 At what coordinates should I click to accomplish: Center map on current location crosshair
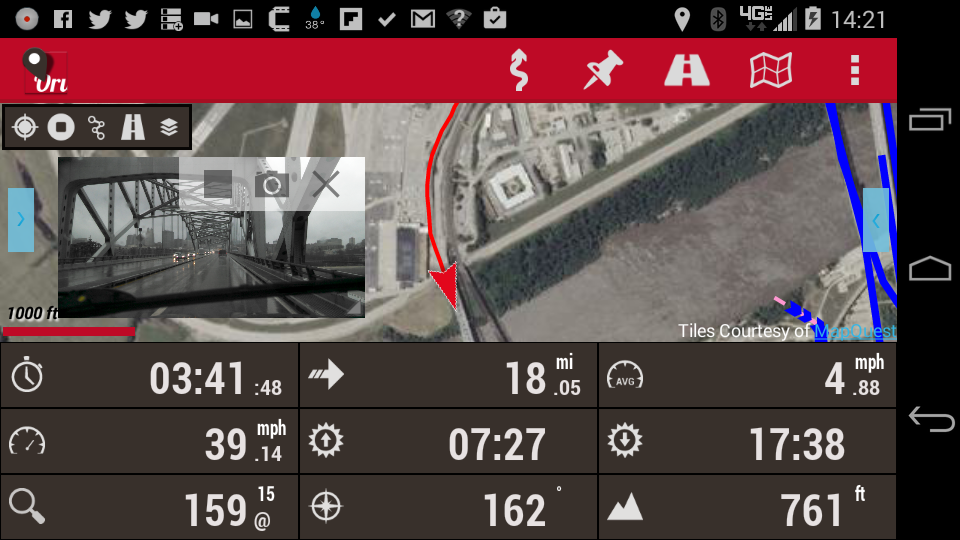pyautogui.click(x=25, y=127)
